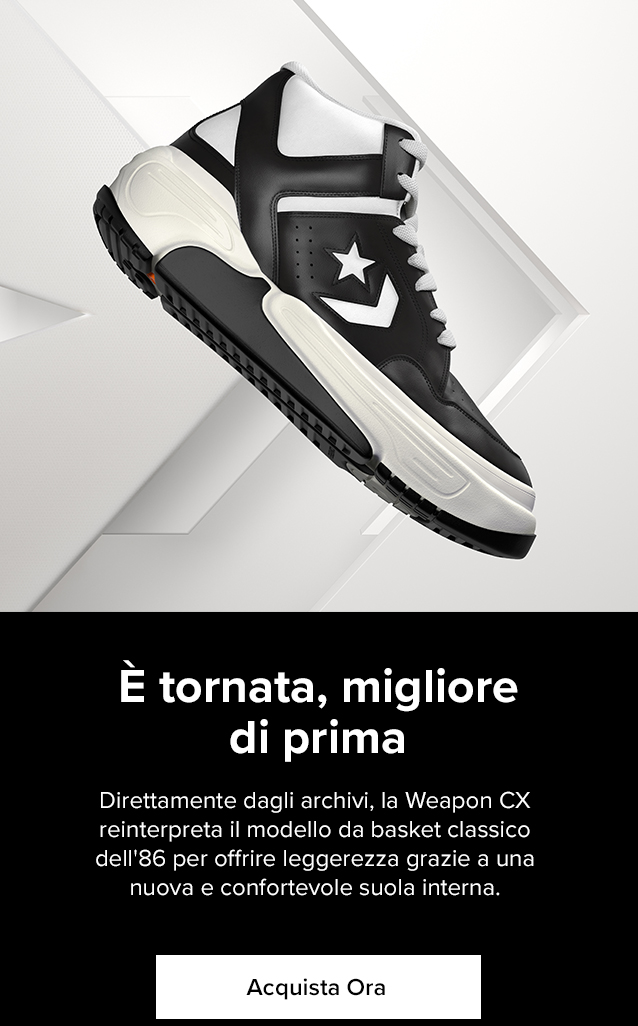The width and height of the screenshot is (638, 1026).
Task: Tap the Acquista Ora button
Action: (x=318, y=986)
